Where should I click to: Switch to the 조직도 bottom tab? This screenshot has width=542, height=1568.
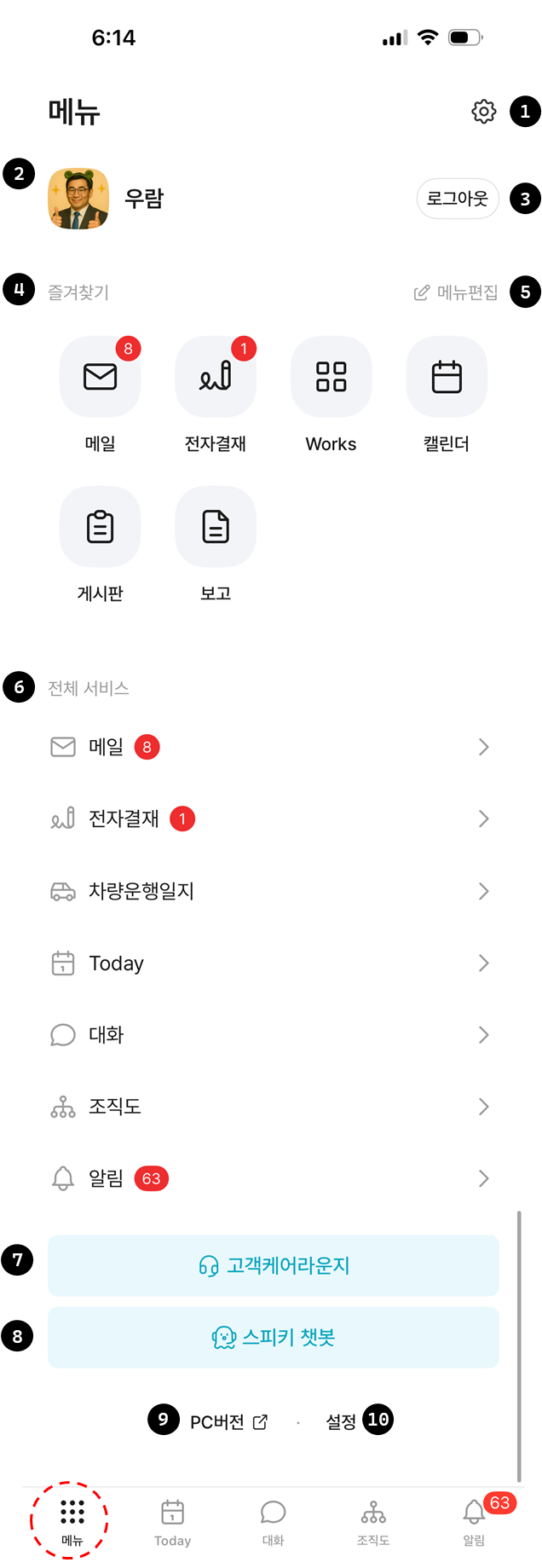point(373,1522)
